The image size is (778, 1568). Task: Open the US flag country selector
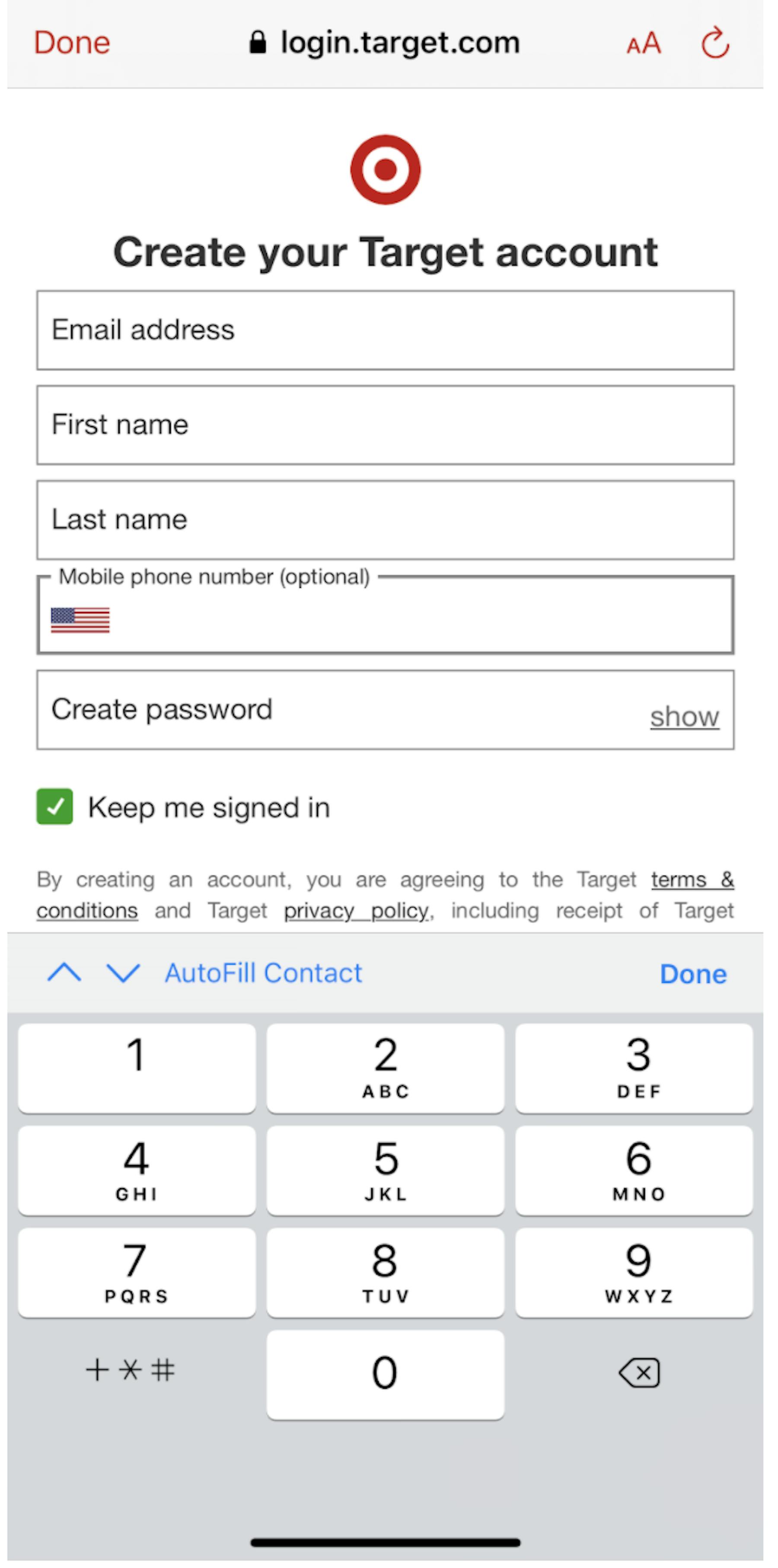coord(80,620)
